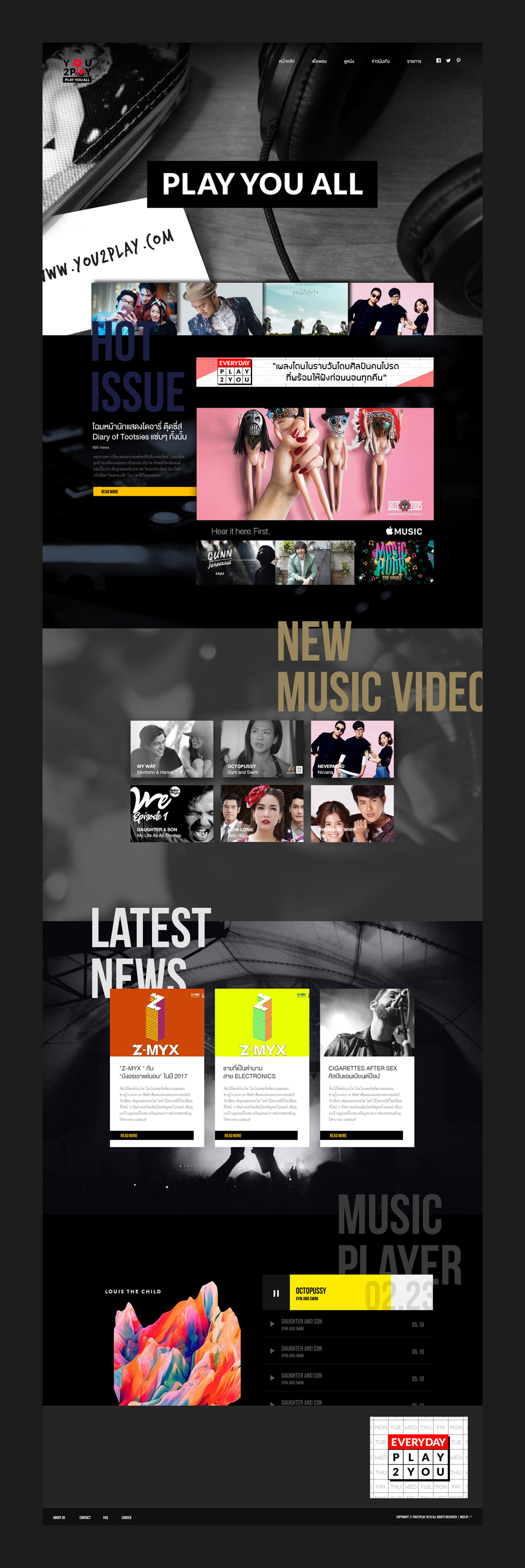Open the Pinterest icon in the header
This screenshot has width=525, height=1568.
[x=458, y=61]
